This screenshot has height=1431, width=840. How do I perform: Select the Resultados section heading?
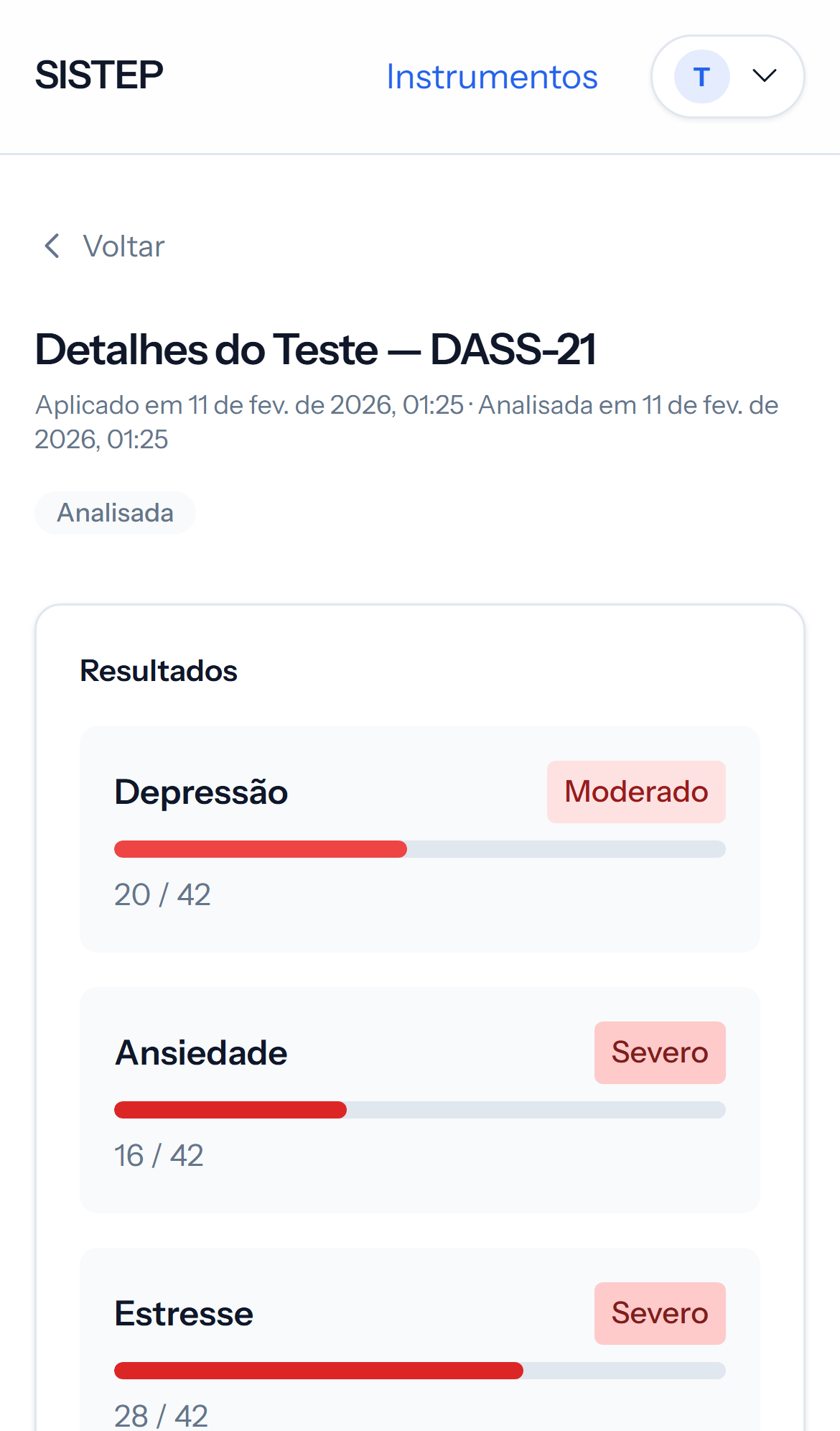pos(159,670)
